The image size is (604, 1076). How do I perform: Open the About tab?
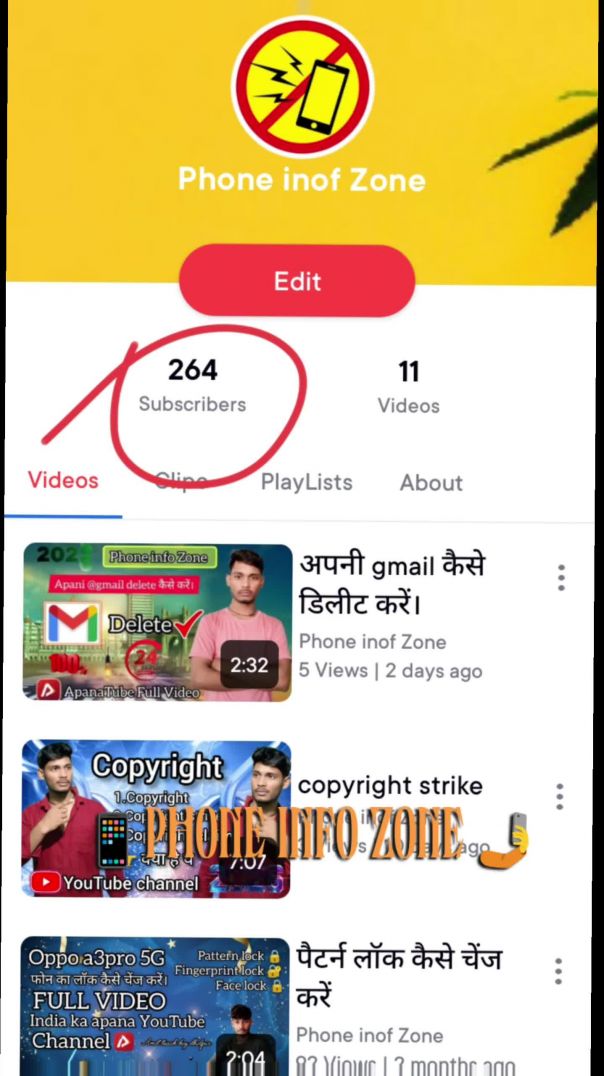coord(431,483)
